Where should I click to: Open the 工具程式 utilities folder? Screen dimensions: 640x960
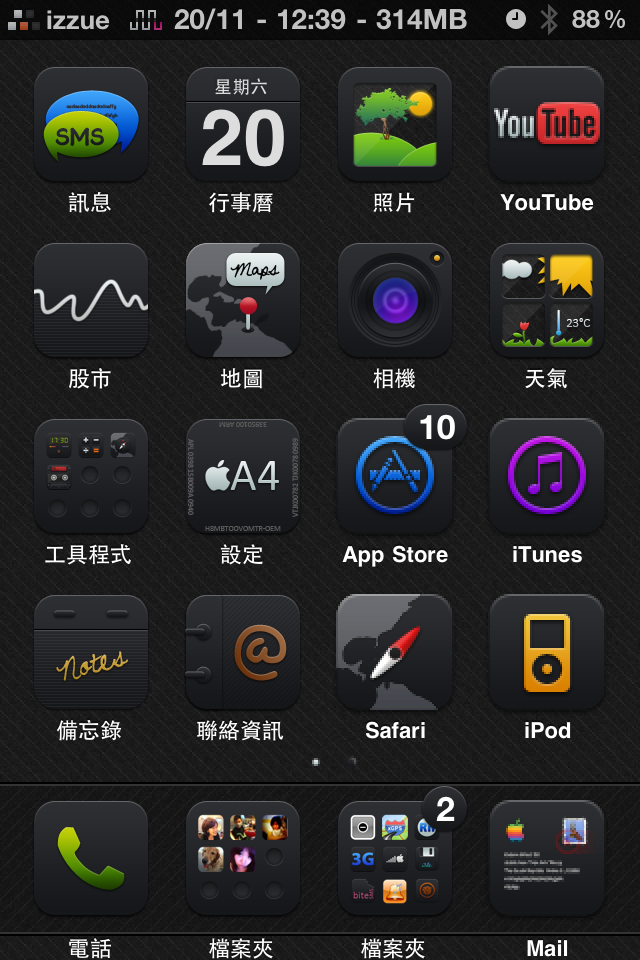(91, 476)
